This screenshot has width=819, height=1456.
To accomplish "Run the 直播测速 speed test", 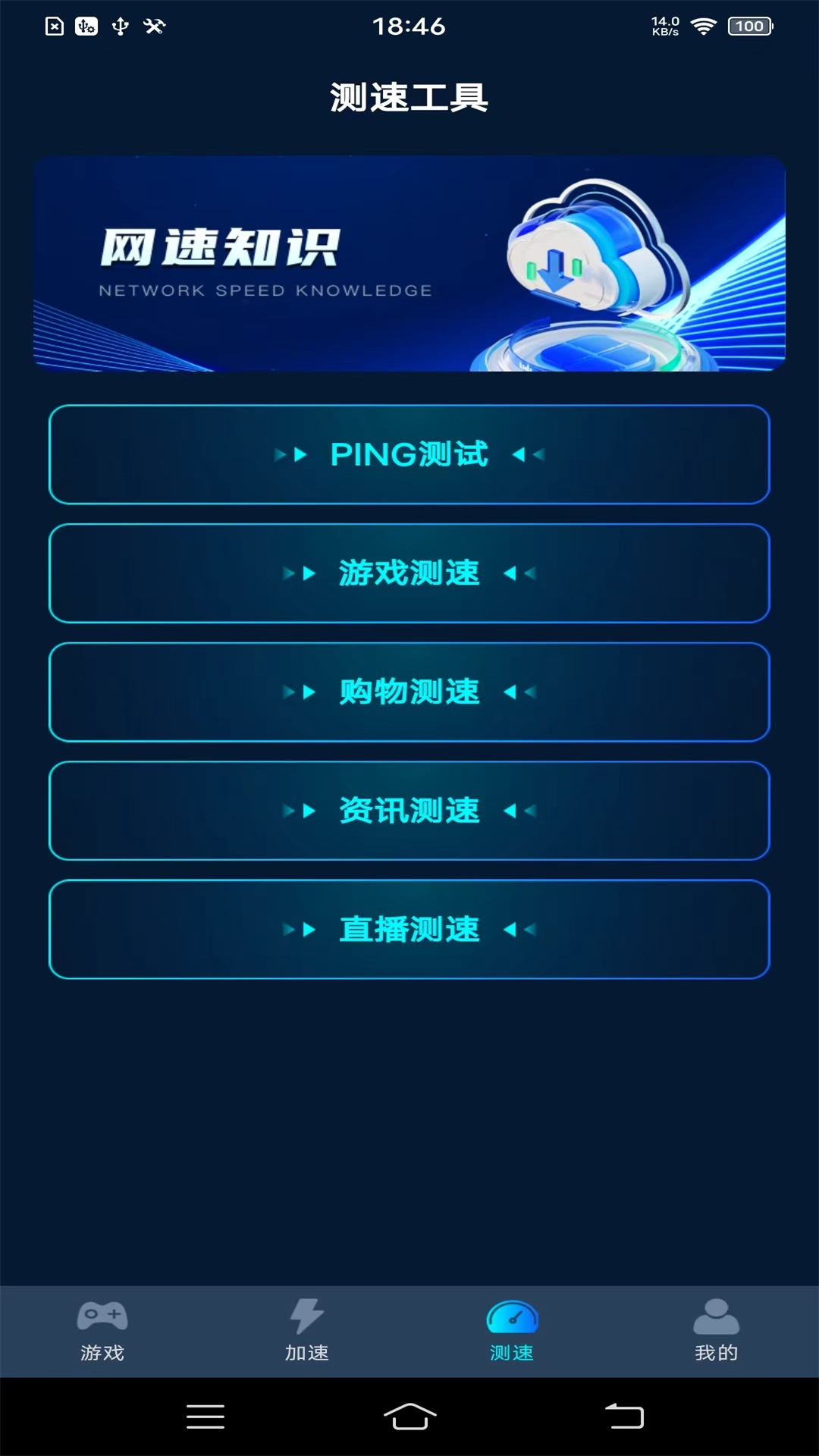I will (x=409, y=930).
